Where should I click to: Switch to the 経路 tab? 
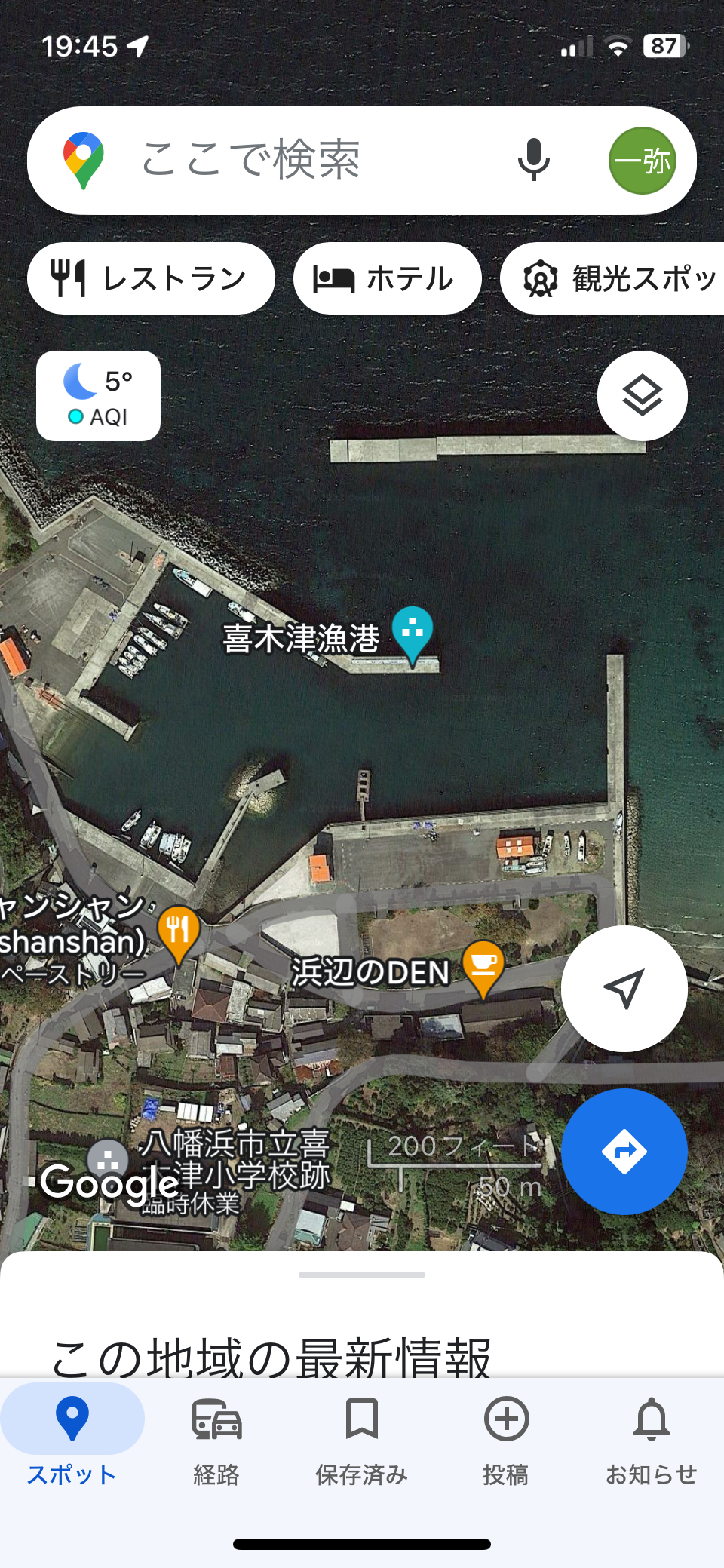point(216,1441)
